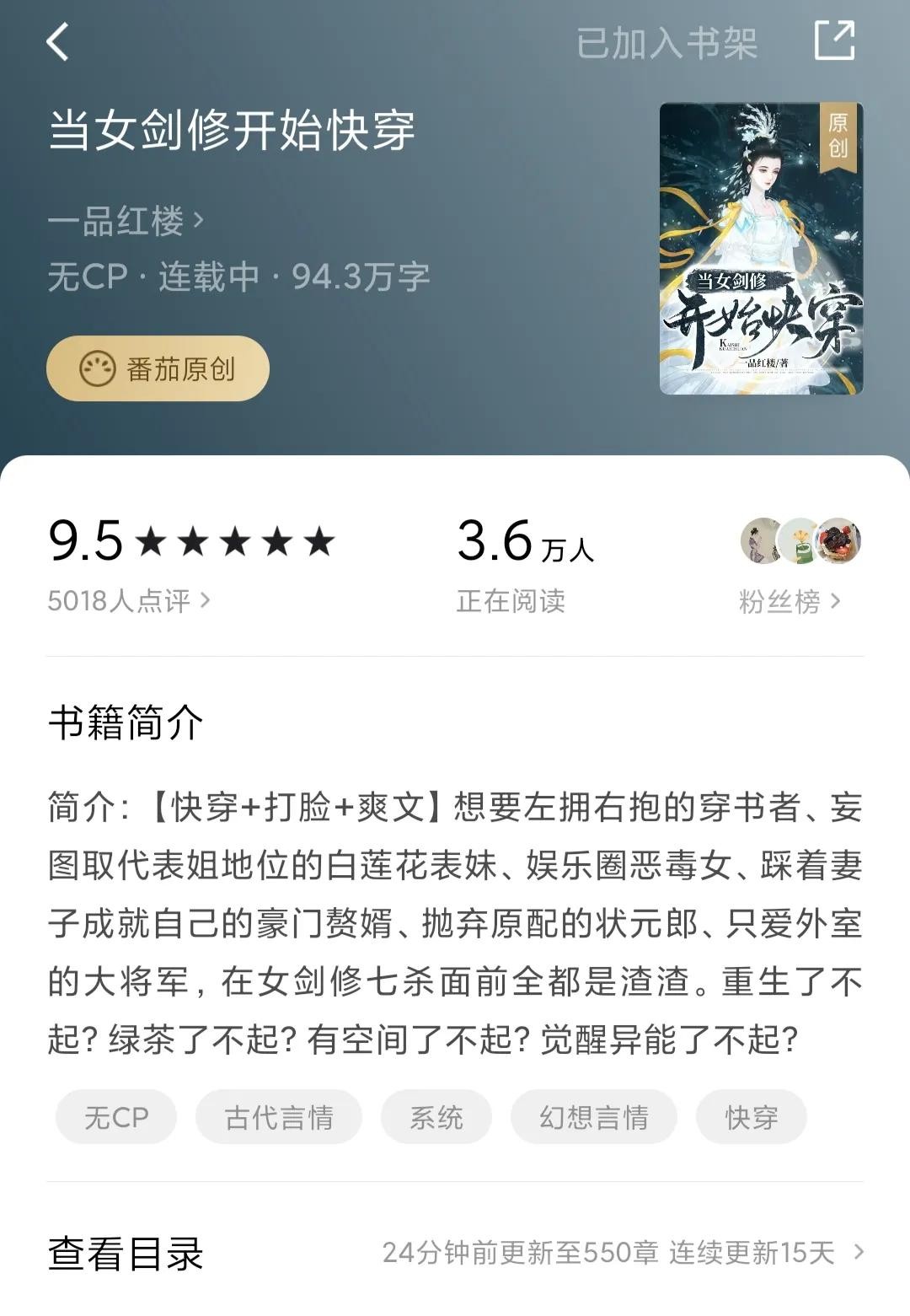This screenshot has width=910, height=1316.
Task: Open the 粉丝榜 fan ranking
Action: tap(789, 601)
